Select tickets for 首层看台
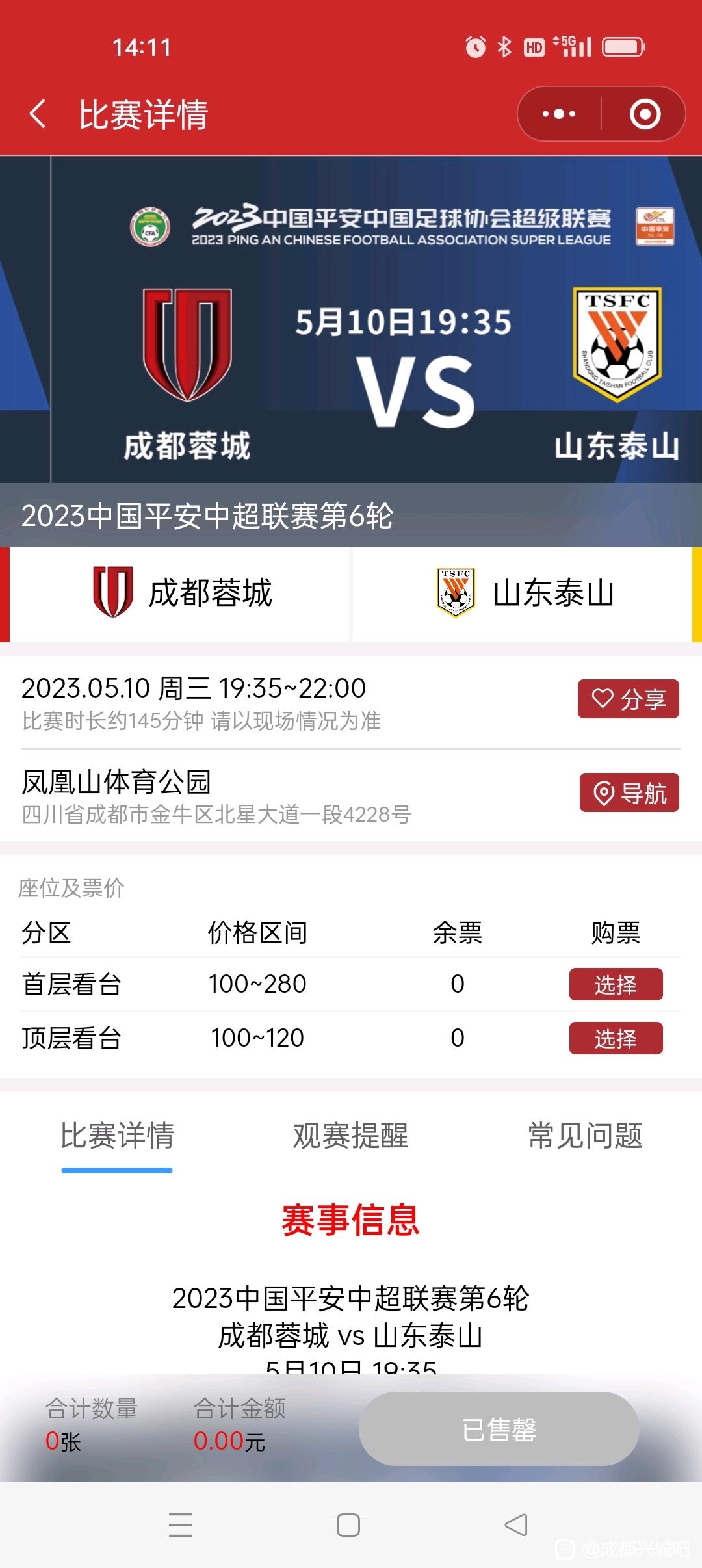This screenshot has height=1568, width=702. [616, 984]
